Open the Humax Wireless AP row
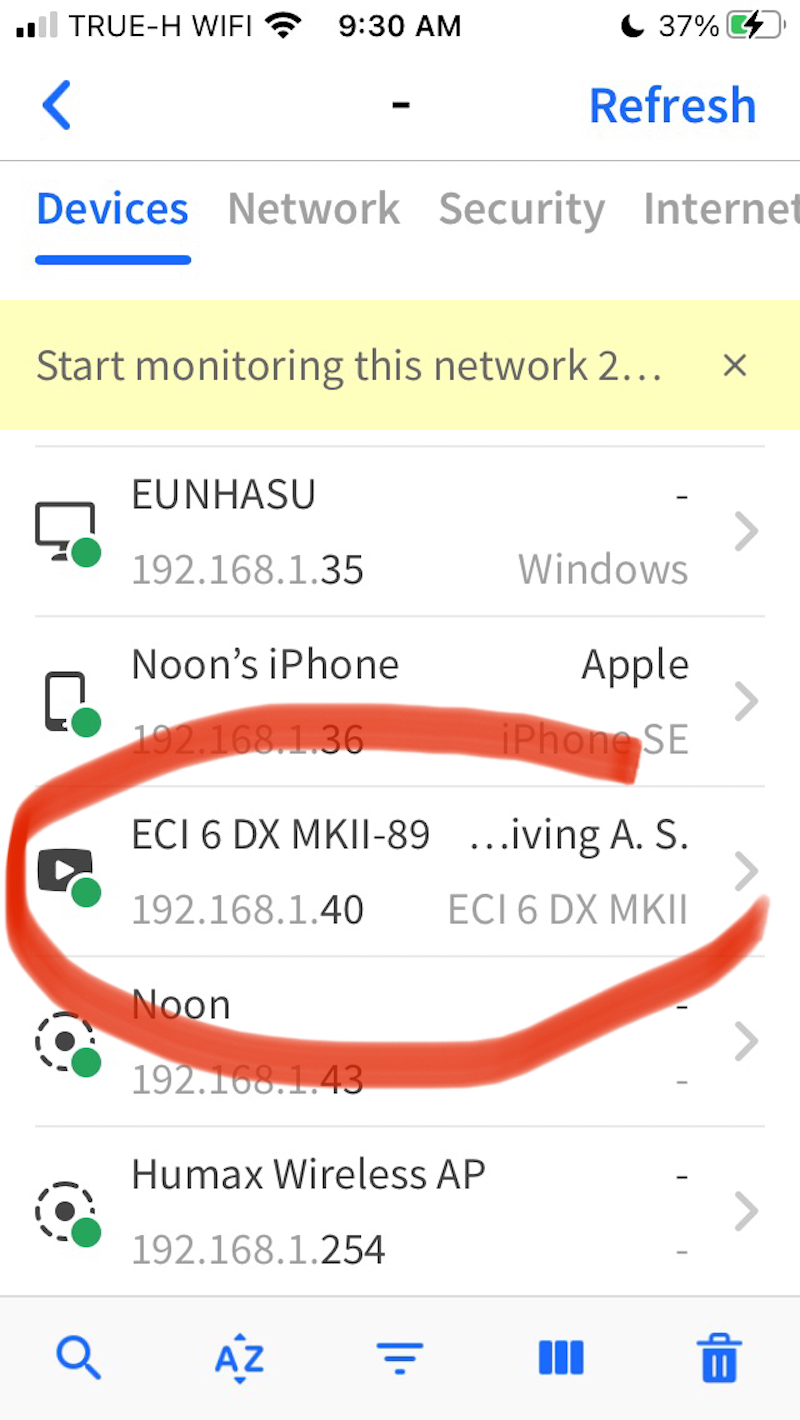Screen dimensions: 800x1420 pos(400,1211)
